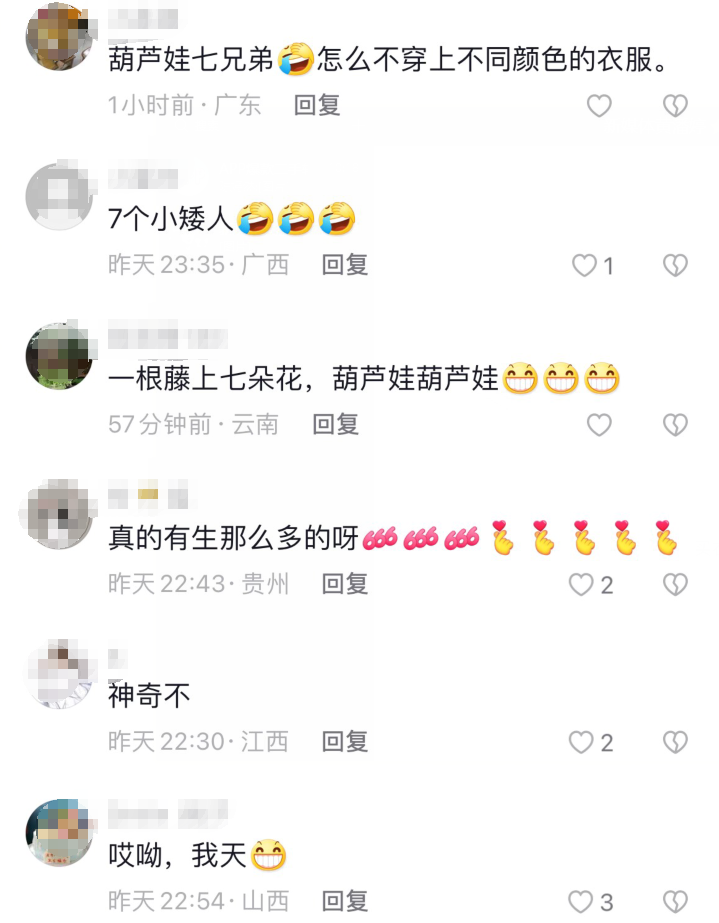Reply to "真的有生那么多的呀"

345,584
